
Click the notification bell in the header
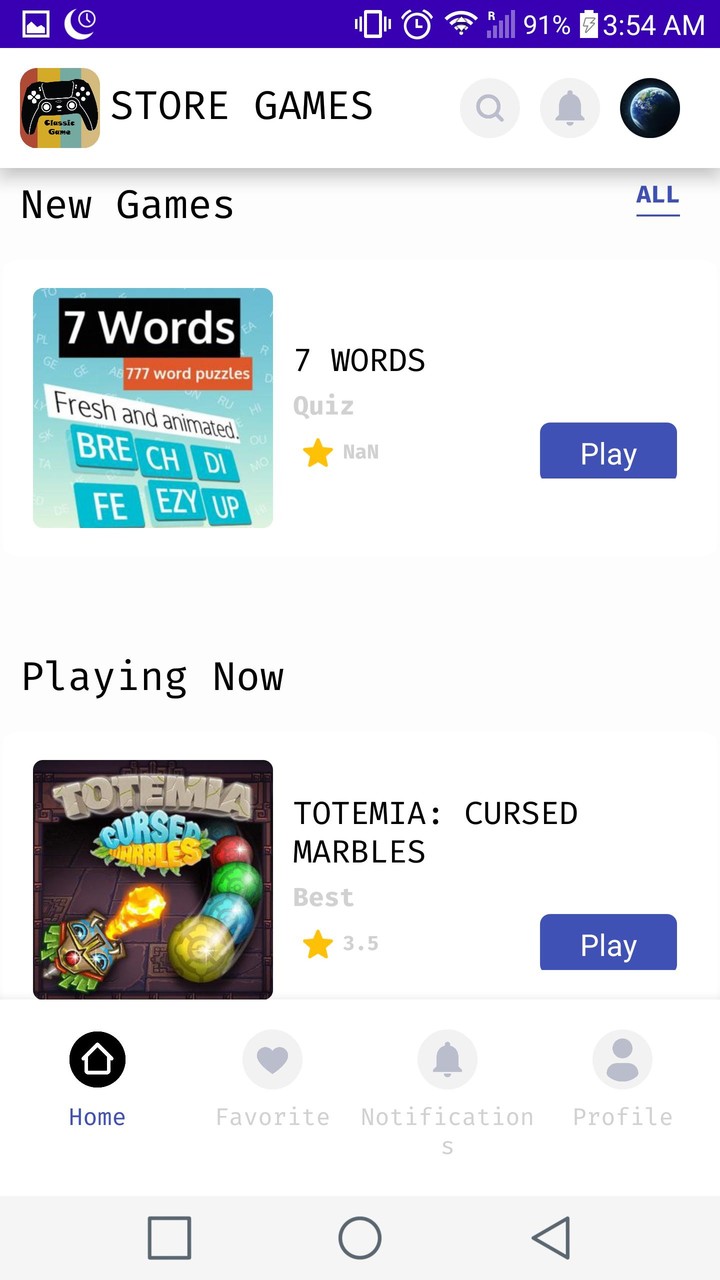click(x=569, y=107)
